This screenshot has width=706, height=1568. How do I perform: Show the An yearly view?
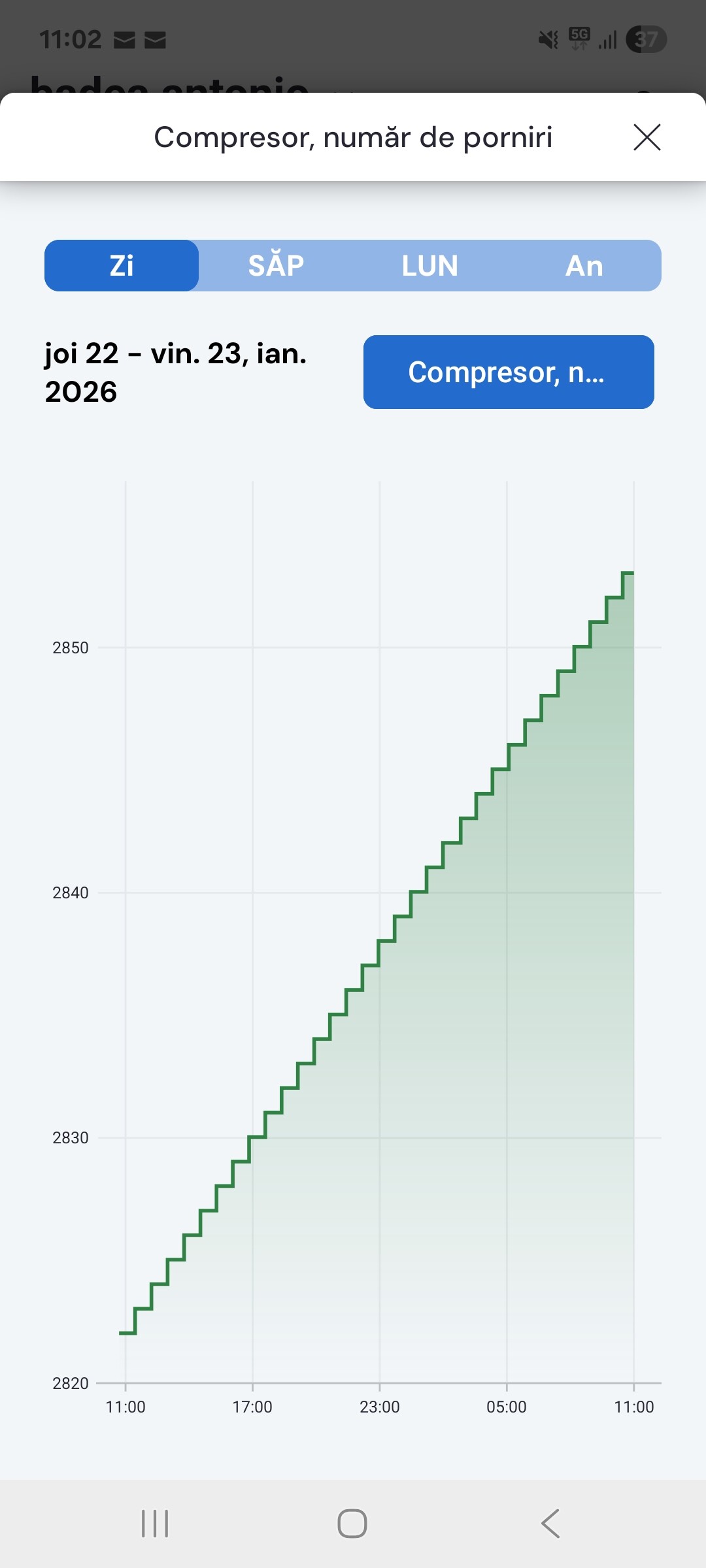[x=584, y=266]
